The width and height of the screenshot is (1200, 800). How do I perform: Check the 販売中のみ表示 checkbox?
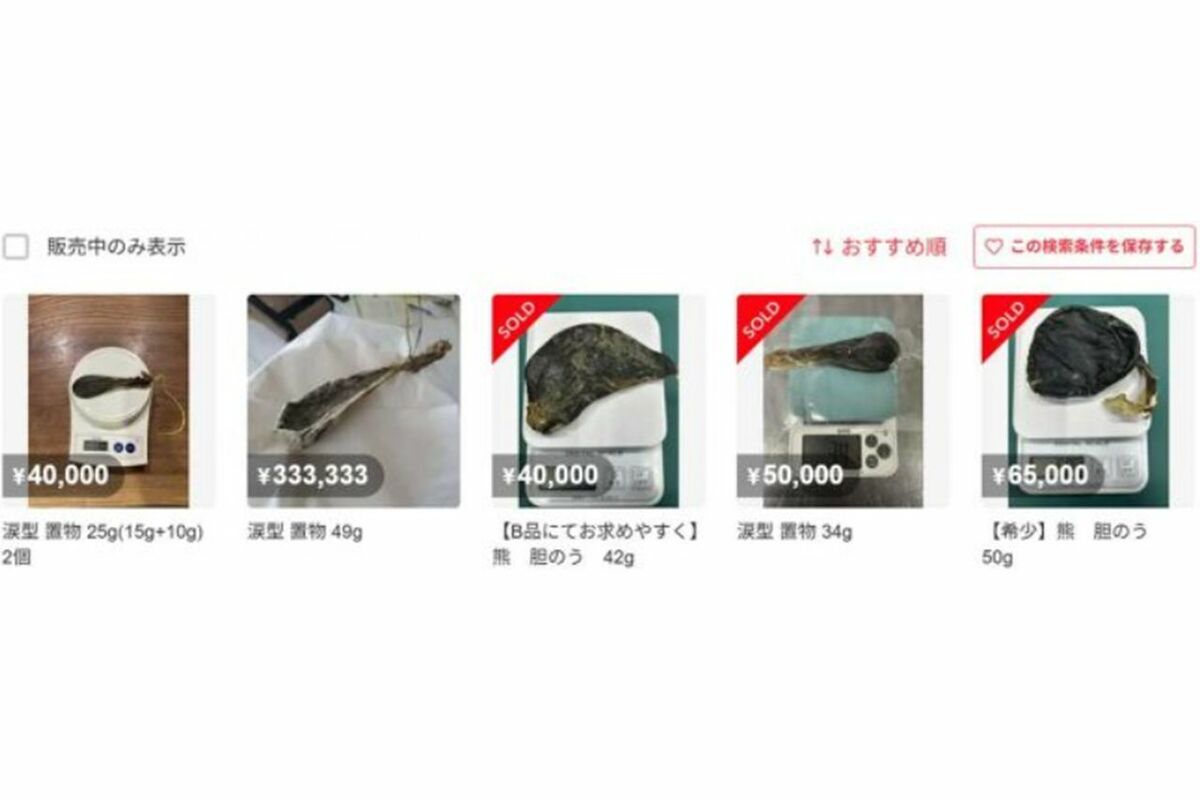(x=16, y=247)
